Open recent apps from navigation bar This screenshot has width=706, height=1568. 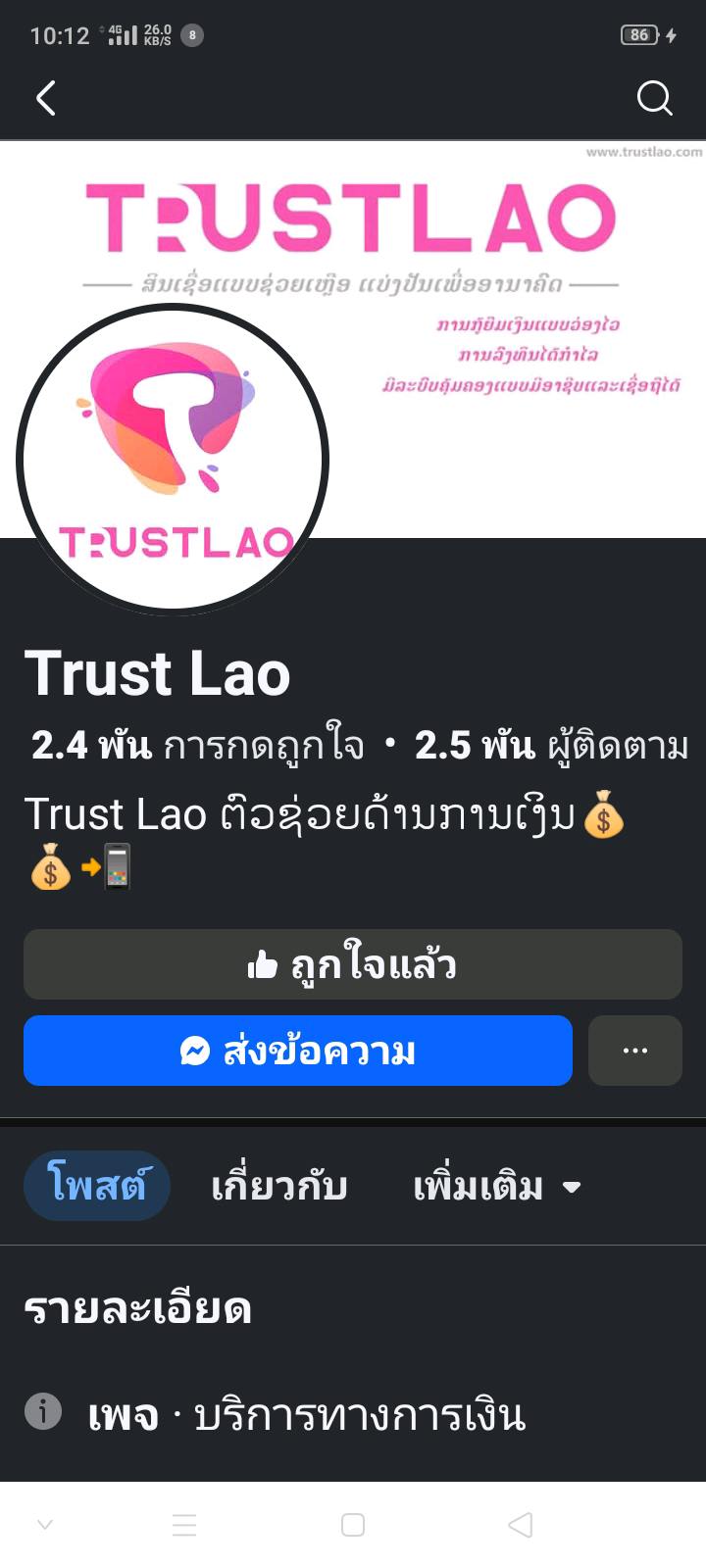point(184,1525)
